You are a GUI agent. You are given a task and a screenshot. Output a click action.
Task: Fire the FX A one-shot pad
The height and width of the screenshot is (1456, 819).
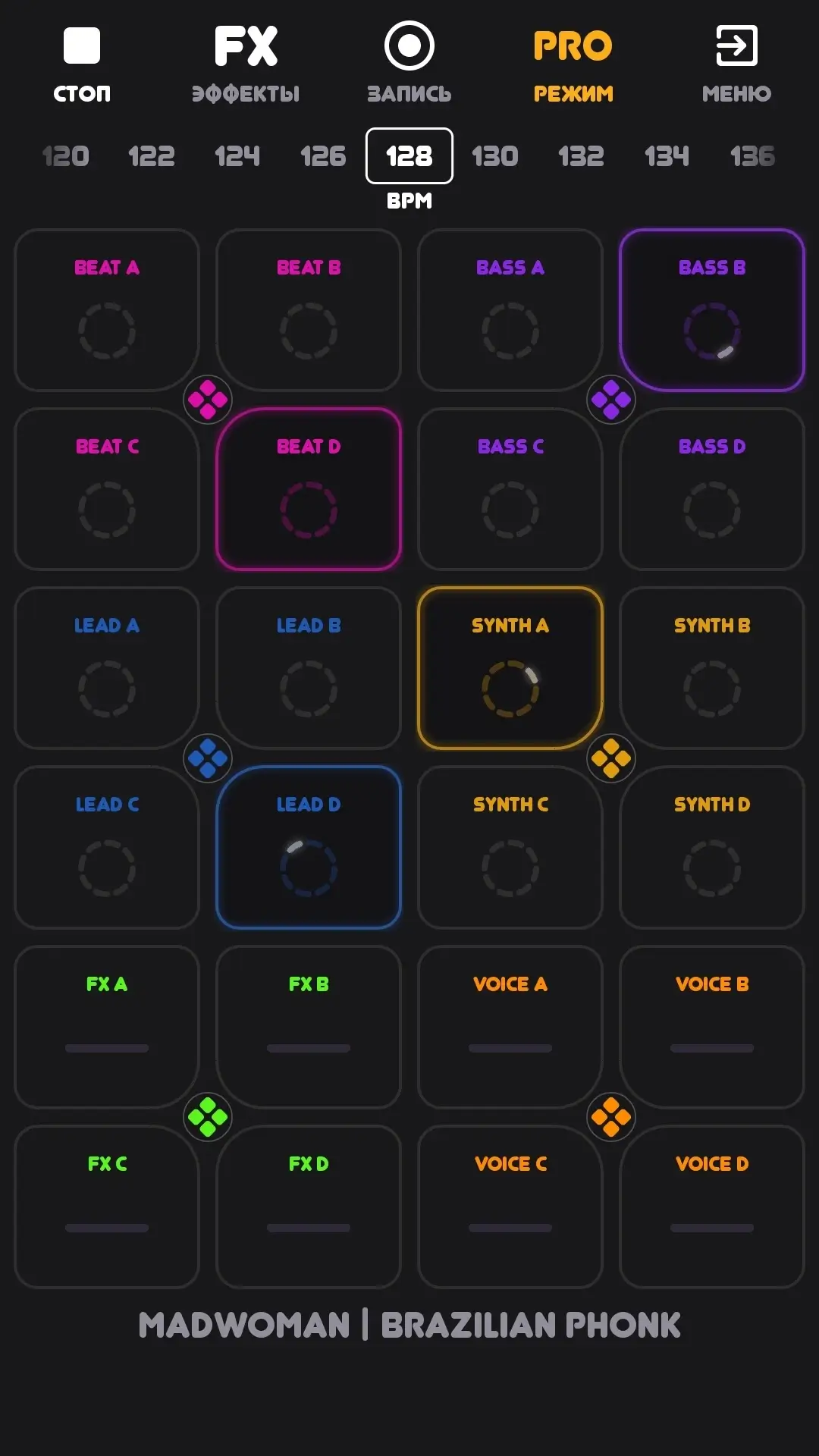coord(107,1027)
